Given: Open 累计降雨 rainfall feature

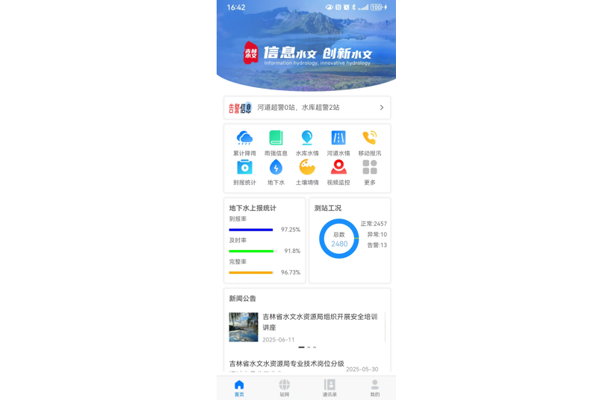Looking at the screenshot, I should pos(245,141).
